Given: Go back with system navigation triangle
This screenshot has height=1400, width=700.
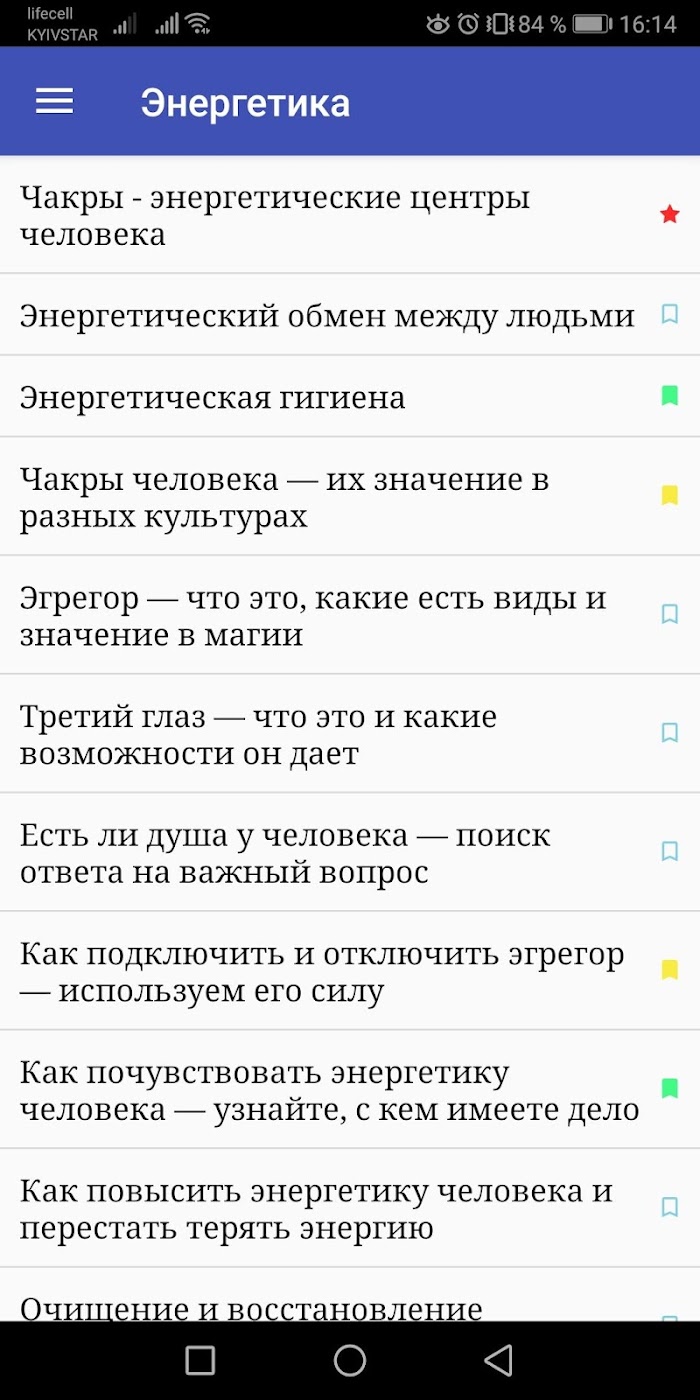Looking at the screenshot, I should coord(498,1360).
